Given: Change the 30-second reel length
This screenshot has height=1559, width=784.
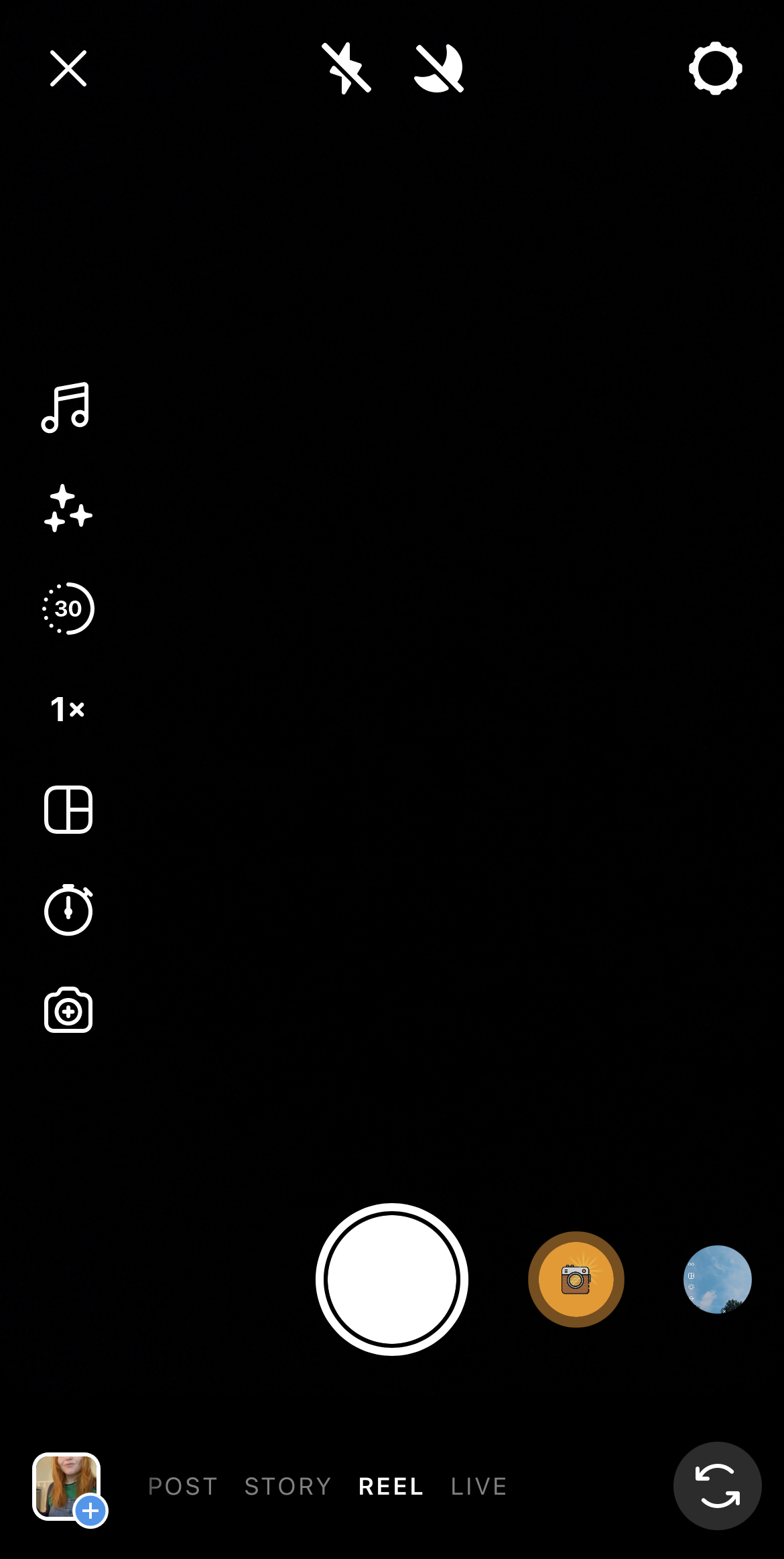Looking at the screenshot, I should (x=68, y=609).
